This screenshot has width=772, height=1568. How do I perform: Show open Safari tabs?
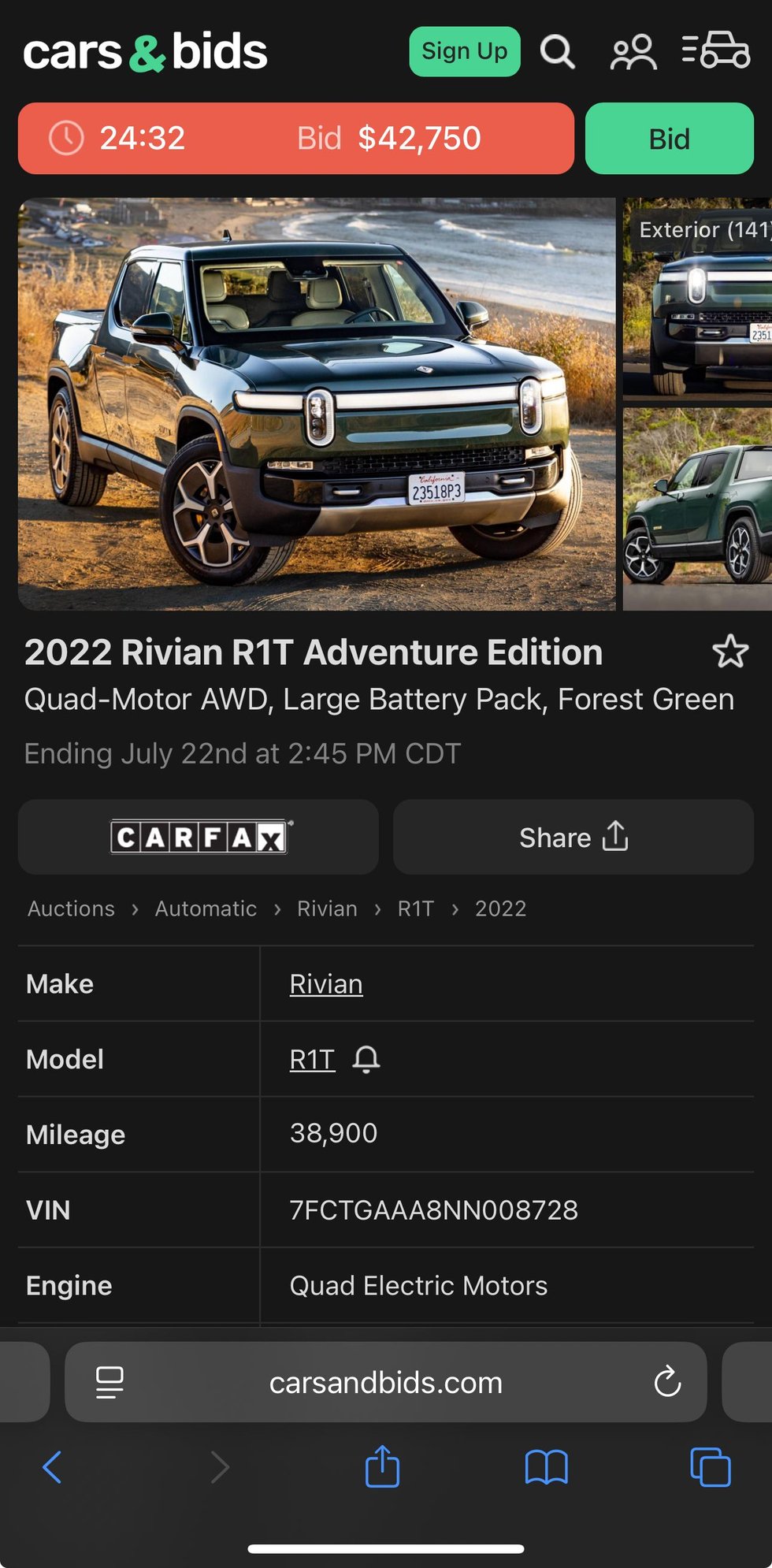click(x=710, y=1467)
